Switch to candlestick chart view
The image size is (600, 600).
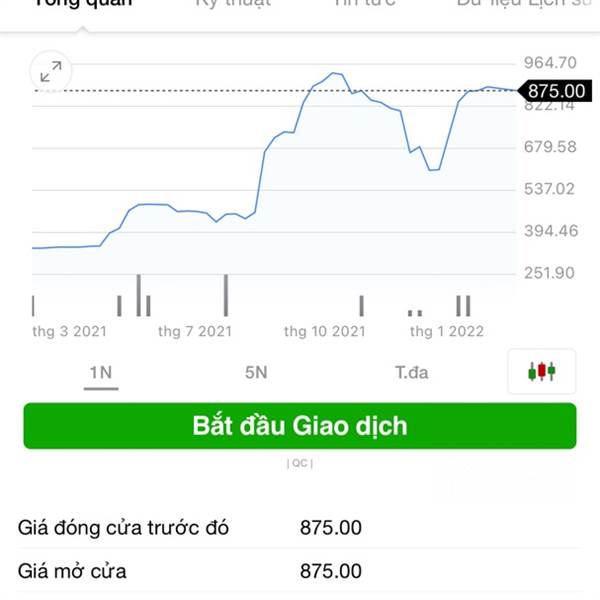(x=541, y=372)
